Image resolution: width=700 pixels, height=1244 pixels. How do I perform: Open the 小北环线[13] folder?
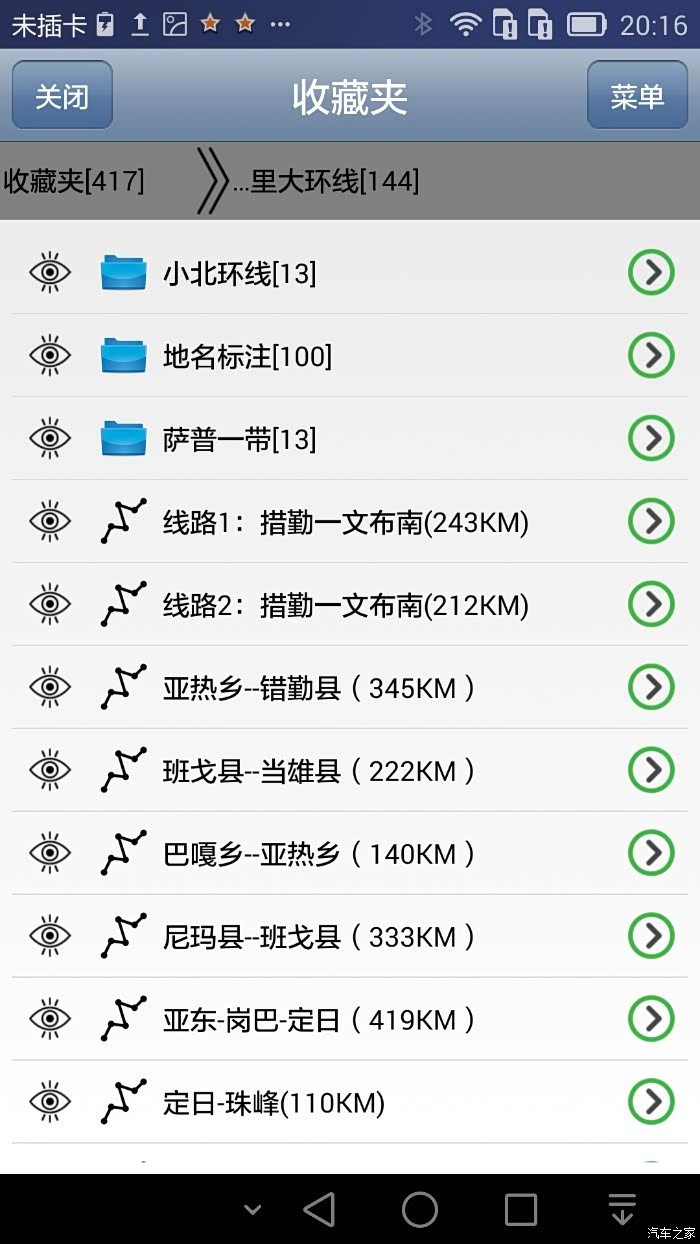240,273
